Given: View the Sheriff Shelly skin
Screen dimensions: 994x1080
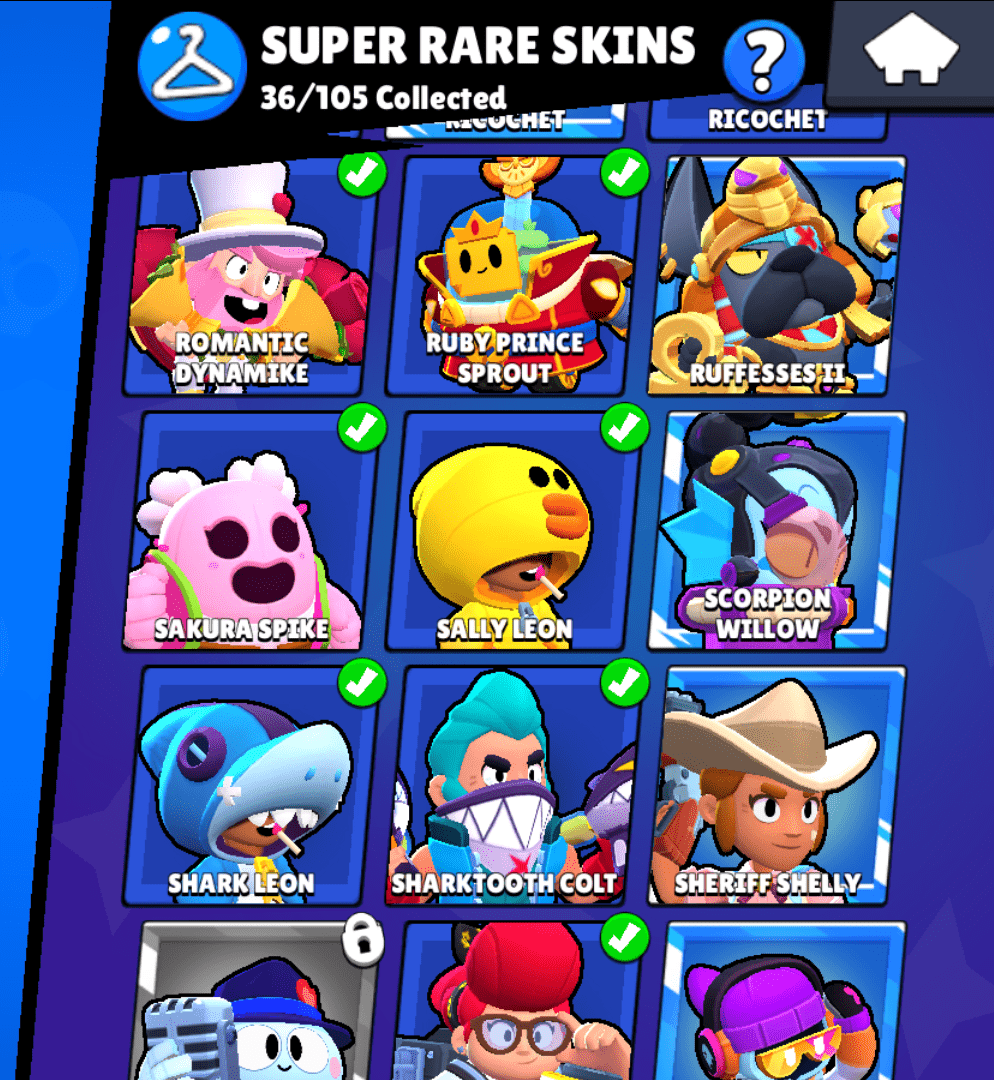Looking at the screenshot, I should click(779, 785).
